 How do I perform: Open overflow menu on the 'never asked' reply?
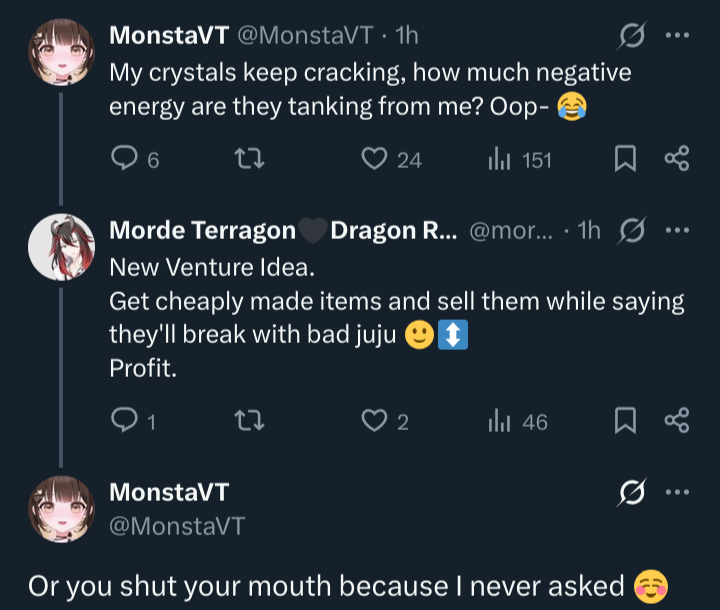pyautogui.click(x=678, y=492)
